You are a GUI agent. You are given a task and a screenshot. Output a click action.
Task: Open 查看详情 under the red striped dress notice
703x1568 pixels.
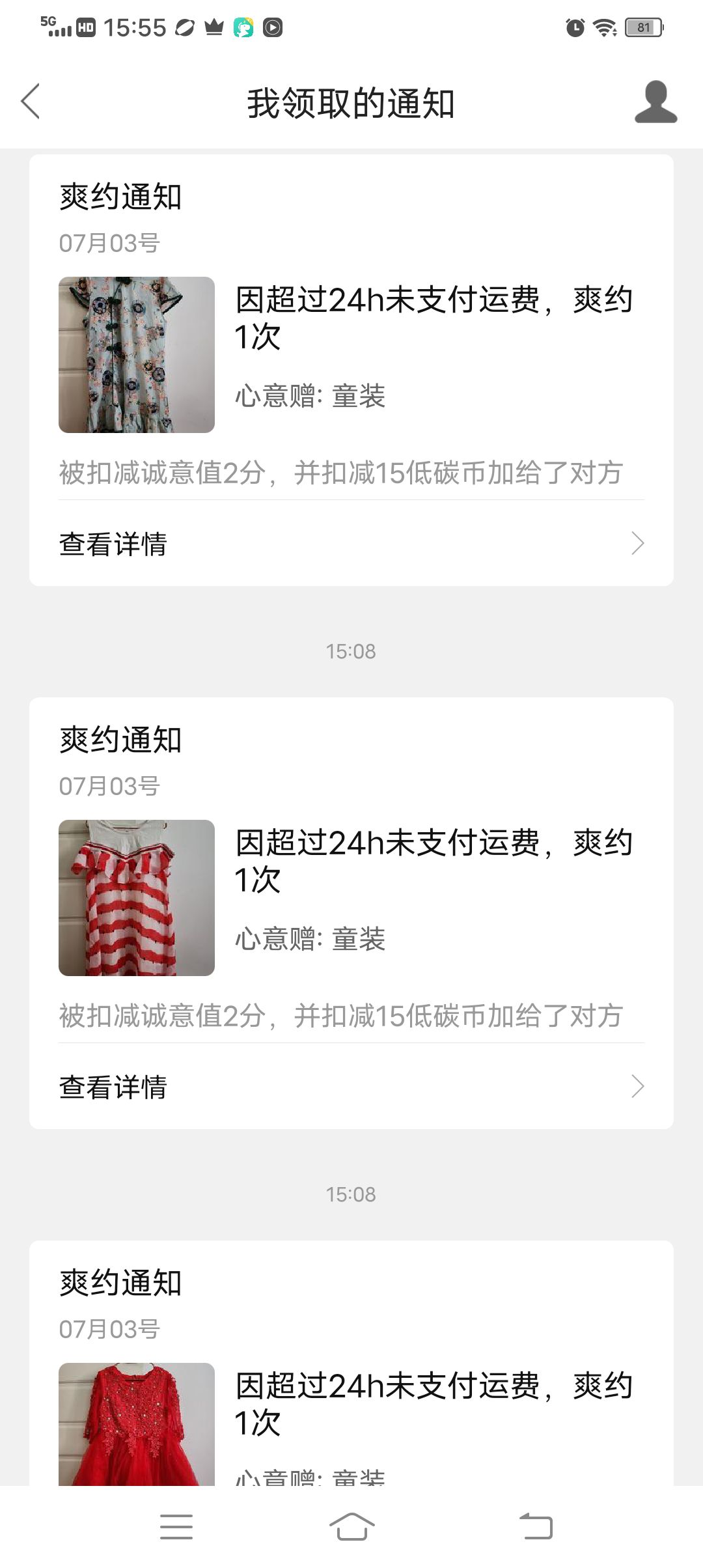pyautogui.click(x=351, y=1086)
